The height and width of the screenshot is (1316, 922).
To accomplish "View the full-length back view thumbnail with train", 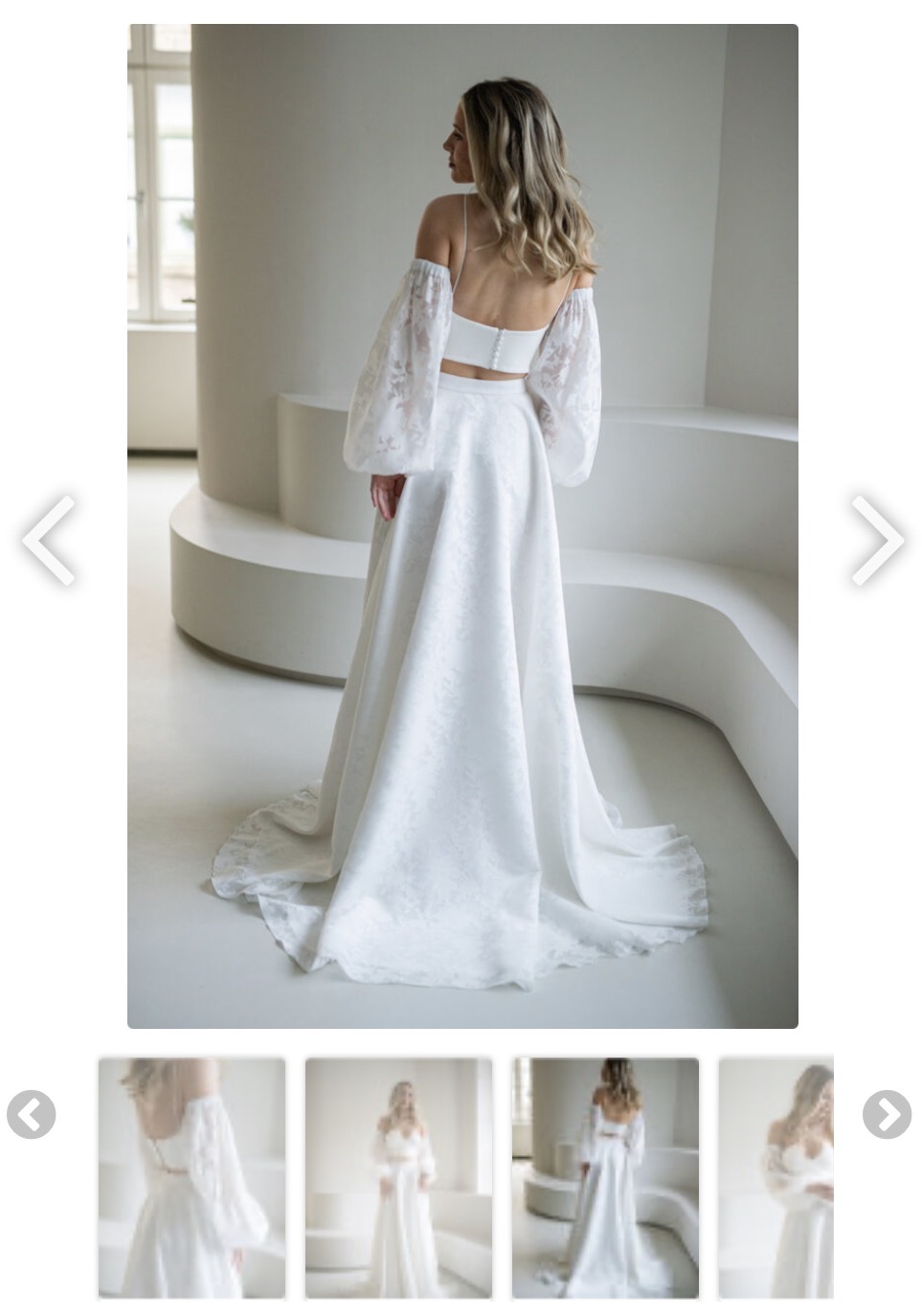I will coord(605,1177).
